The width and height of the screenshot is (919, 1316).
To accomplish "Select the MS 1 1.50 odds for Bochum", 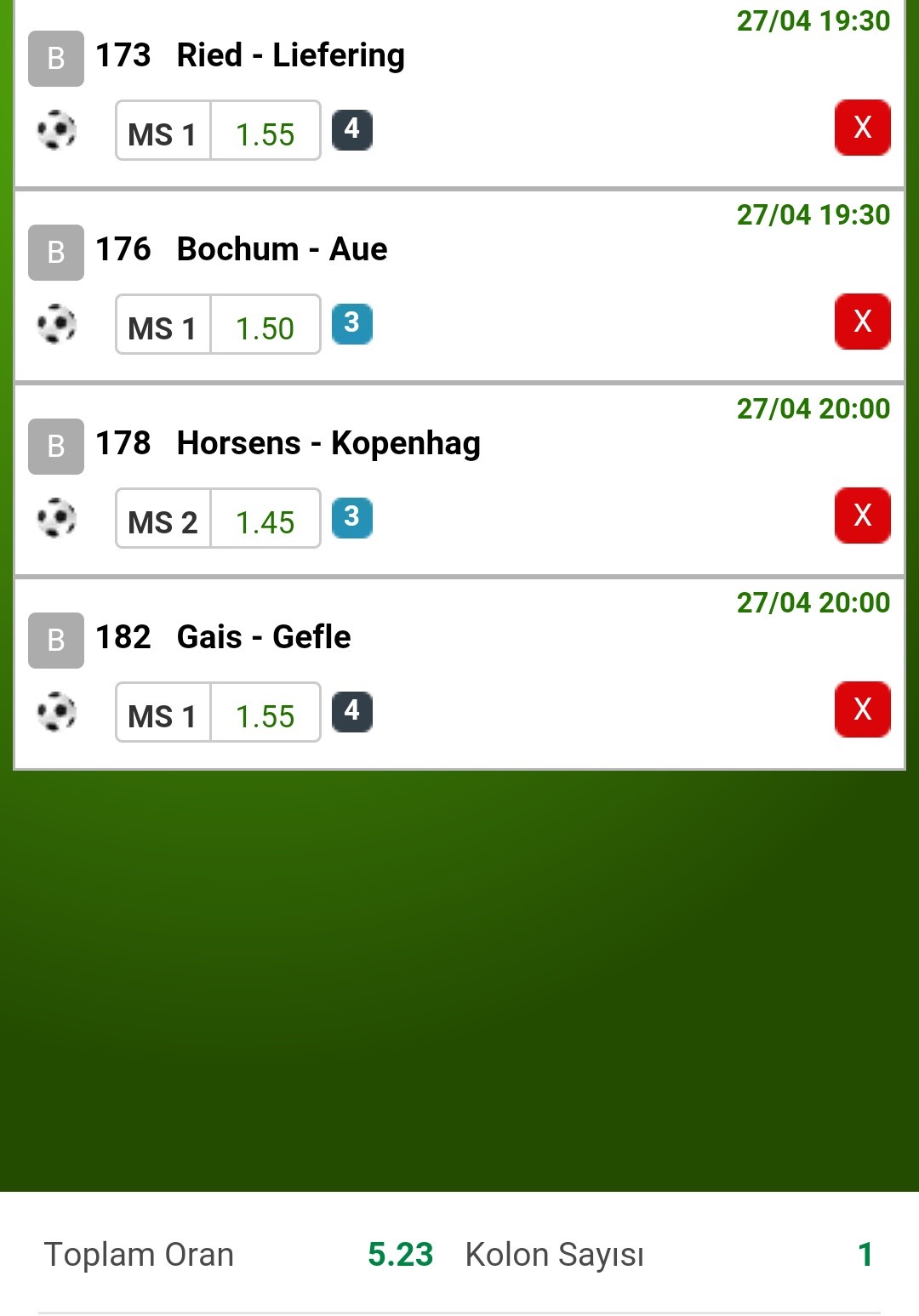I will [x=218, y=324].
